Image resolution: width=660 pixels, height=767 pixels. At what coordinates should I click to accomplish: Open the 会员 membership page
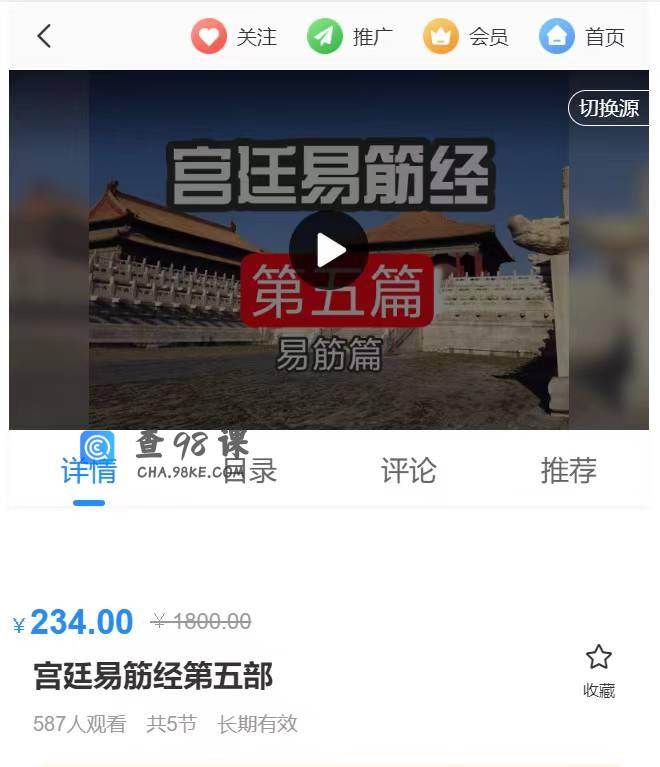(466, 37)
